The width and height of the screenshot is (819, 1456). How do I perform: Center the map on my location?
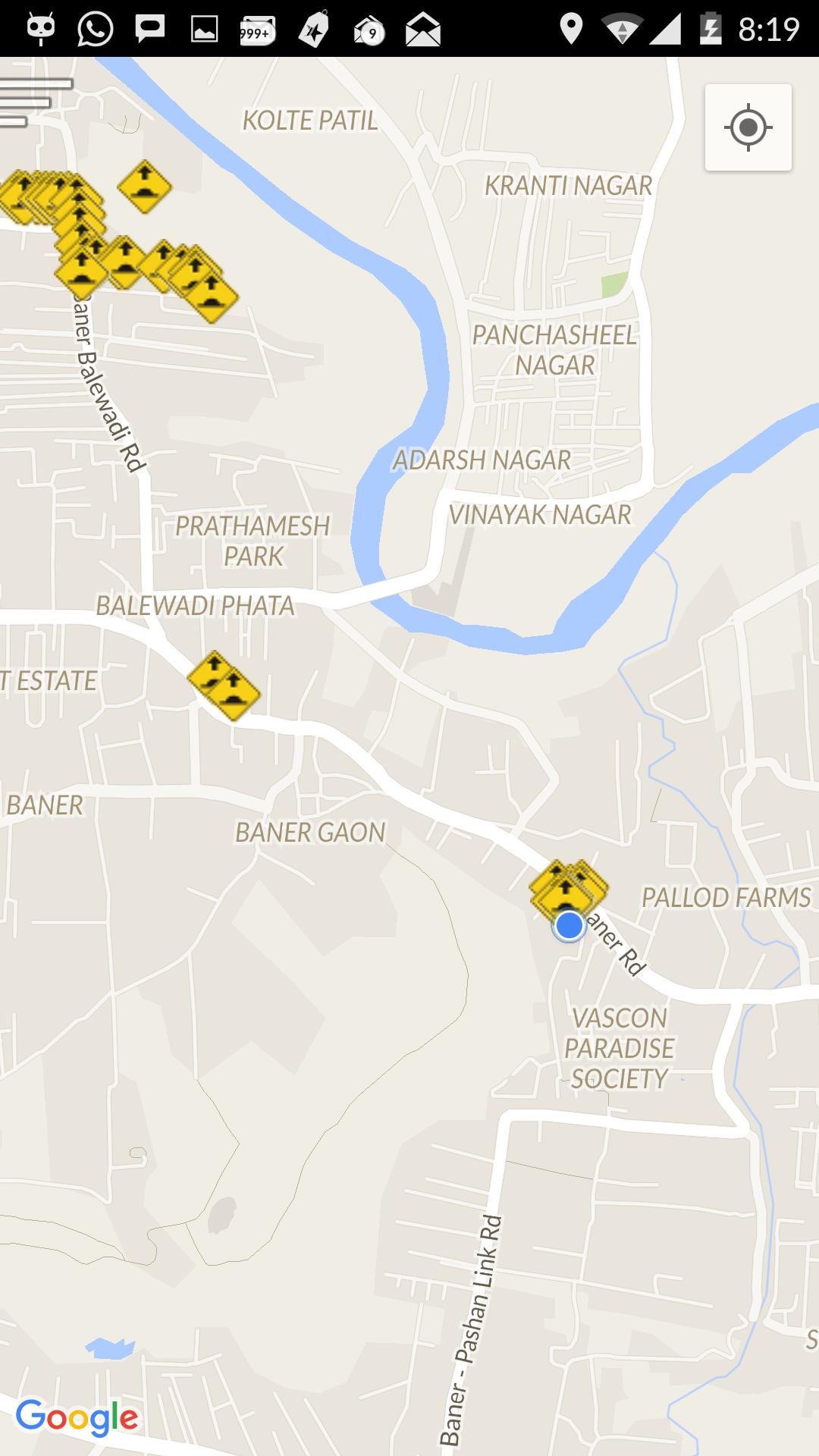(x=748, y=127)
